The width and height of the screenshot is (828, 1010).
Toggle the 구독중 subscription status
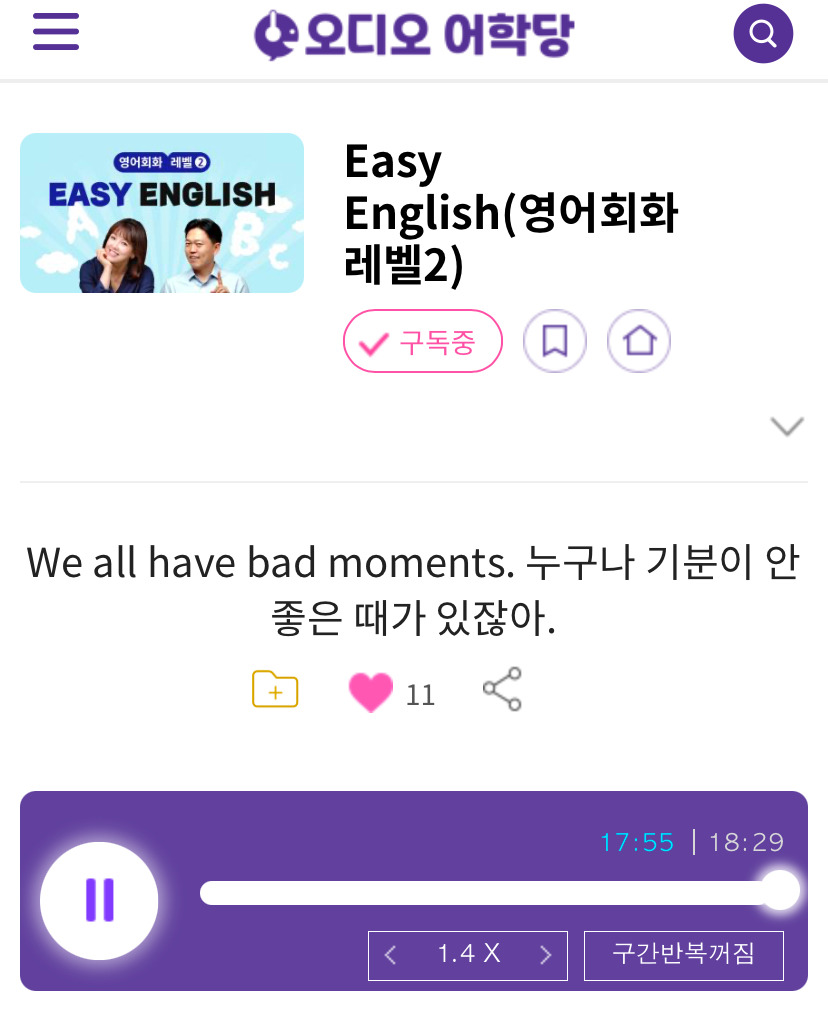tap(422, 341)
